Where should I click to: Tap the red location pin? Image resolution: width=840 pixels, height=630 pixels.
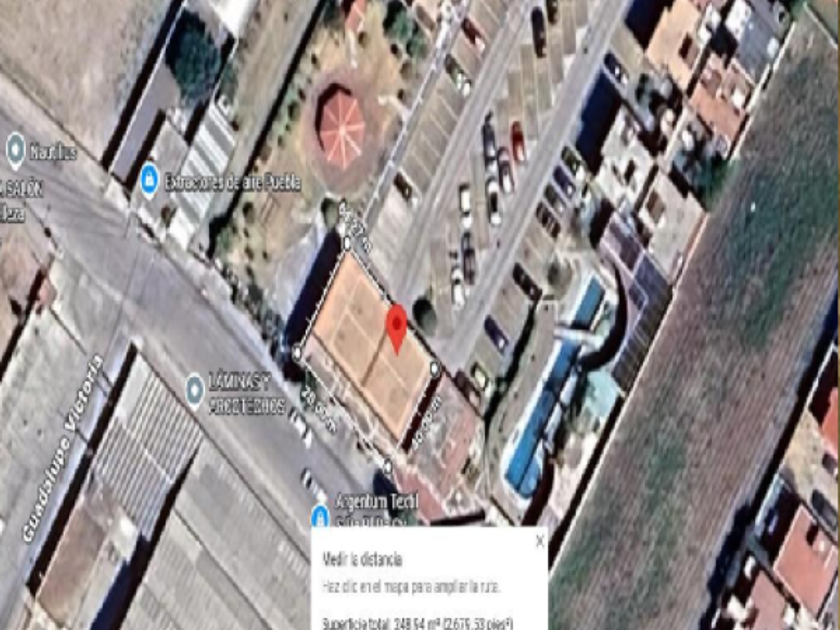(x=396, y=330)
